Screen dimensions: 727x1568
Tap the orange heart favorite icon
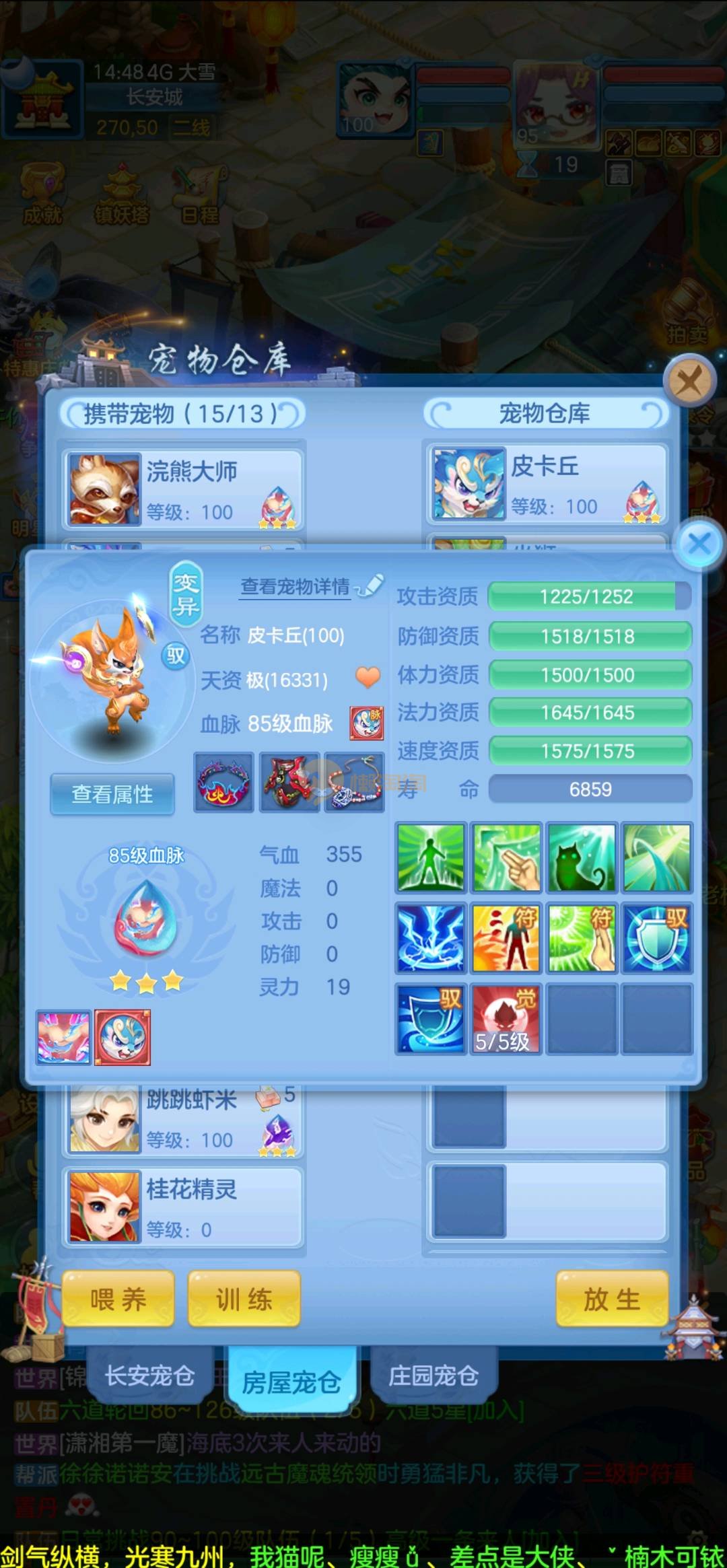point(368,677)
